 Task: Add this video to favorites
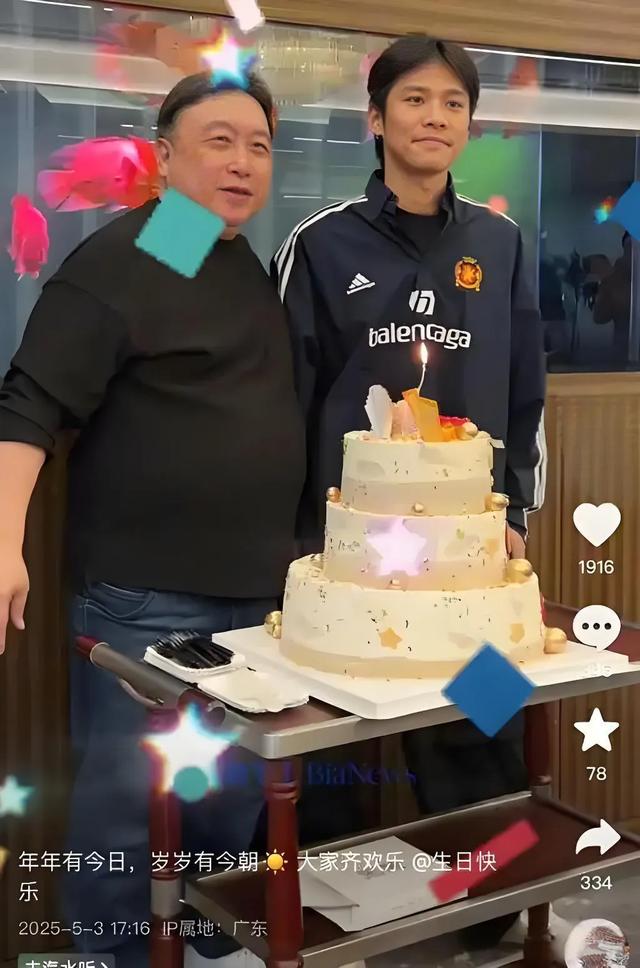click(596, 731)
